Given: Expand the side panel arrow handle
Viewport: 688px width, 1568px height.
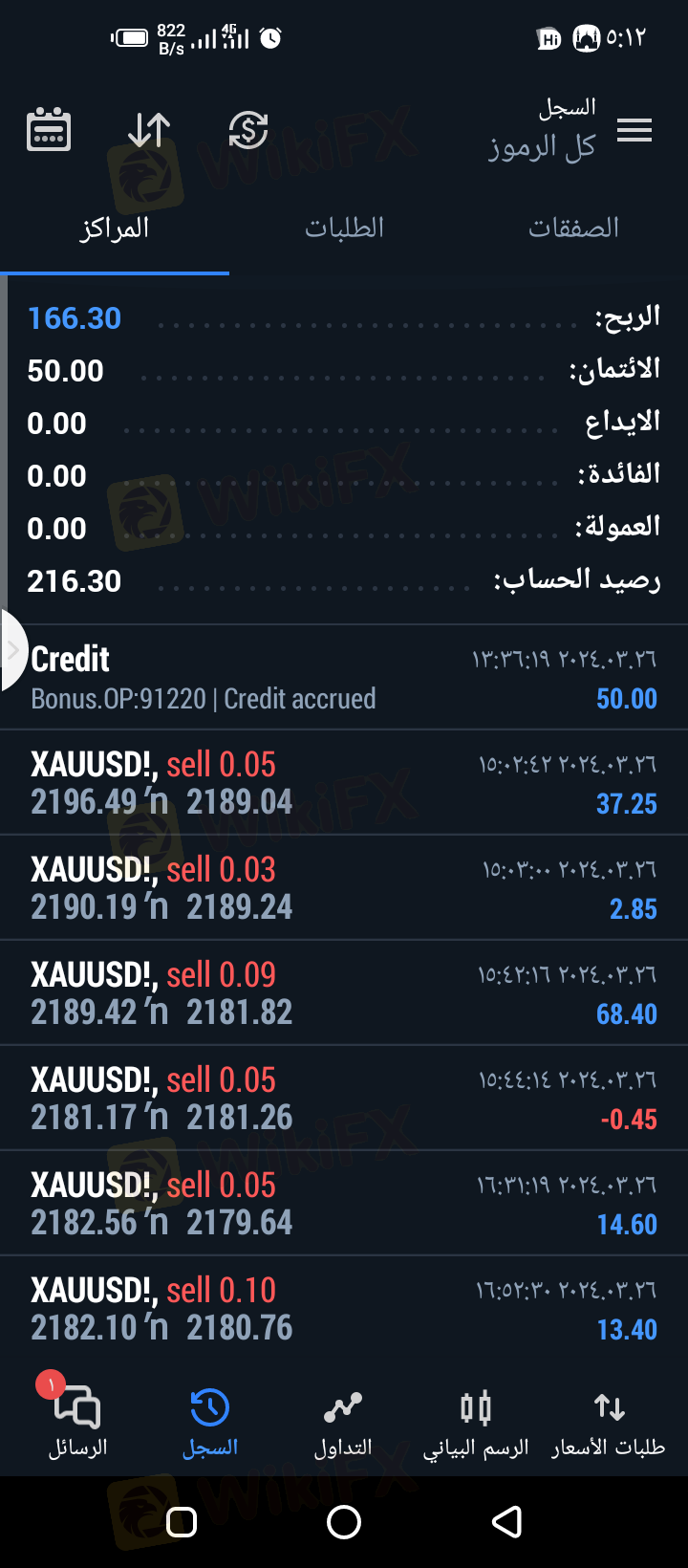Looking at the screenshot, I should click(13, 651).
